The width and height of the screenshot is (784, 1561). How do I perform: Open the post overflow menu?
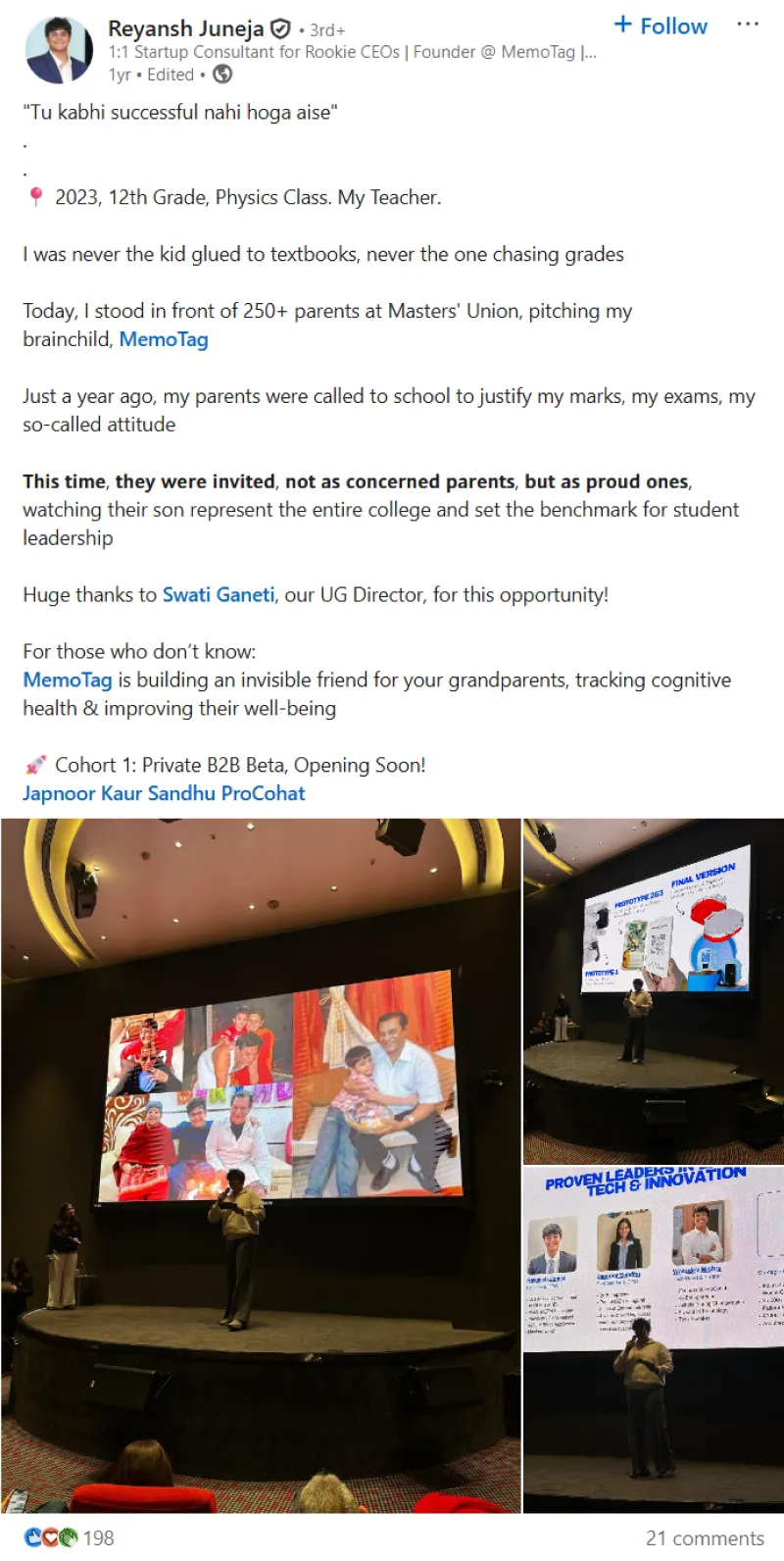tap(748, 25)
